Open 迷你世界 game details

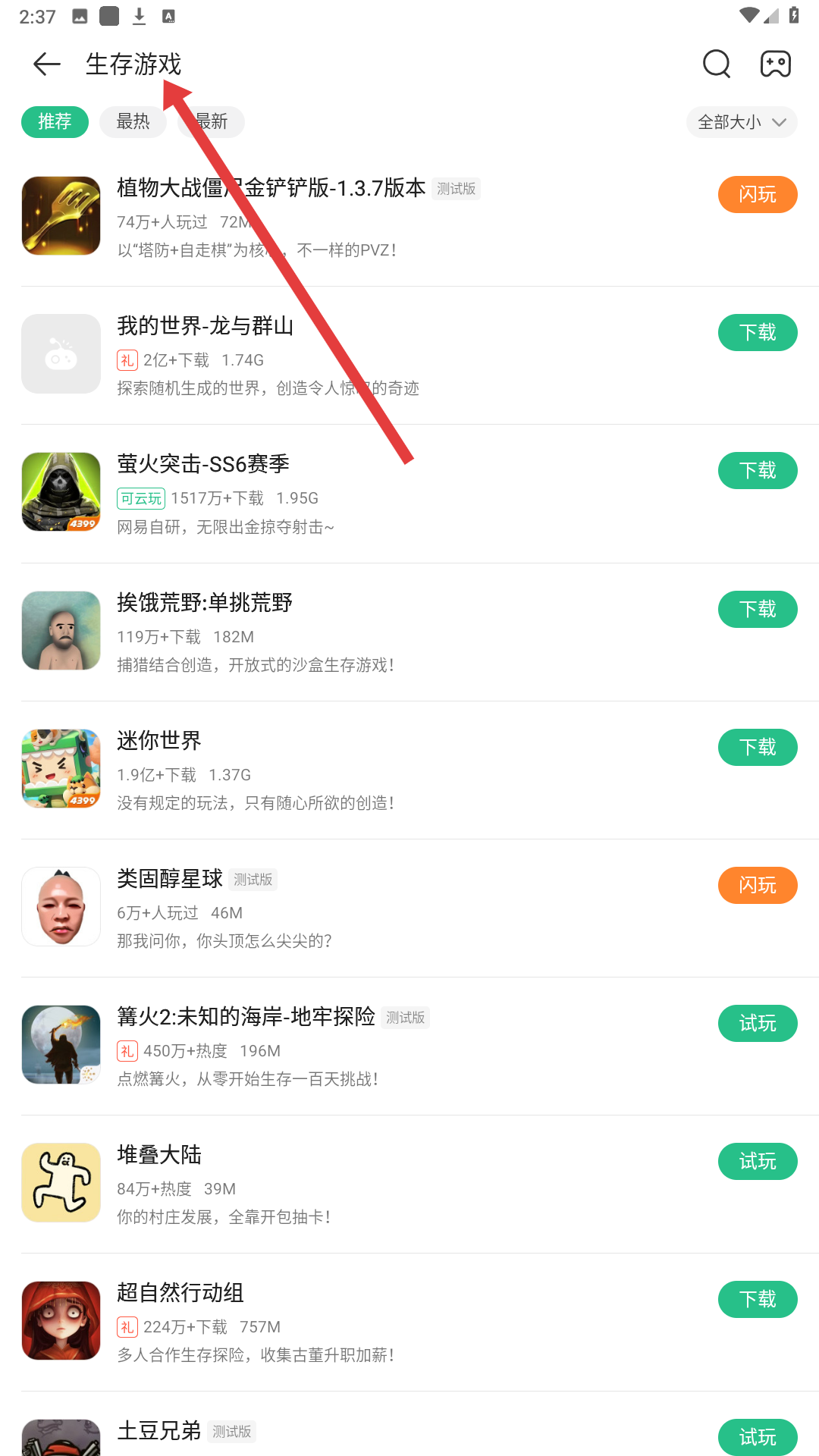[159, 741]
